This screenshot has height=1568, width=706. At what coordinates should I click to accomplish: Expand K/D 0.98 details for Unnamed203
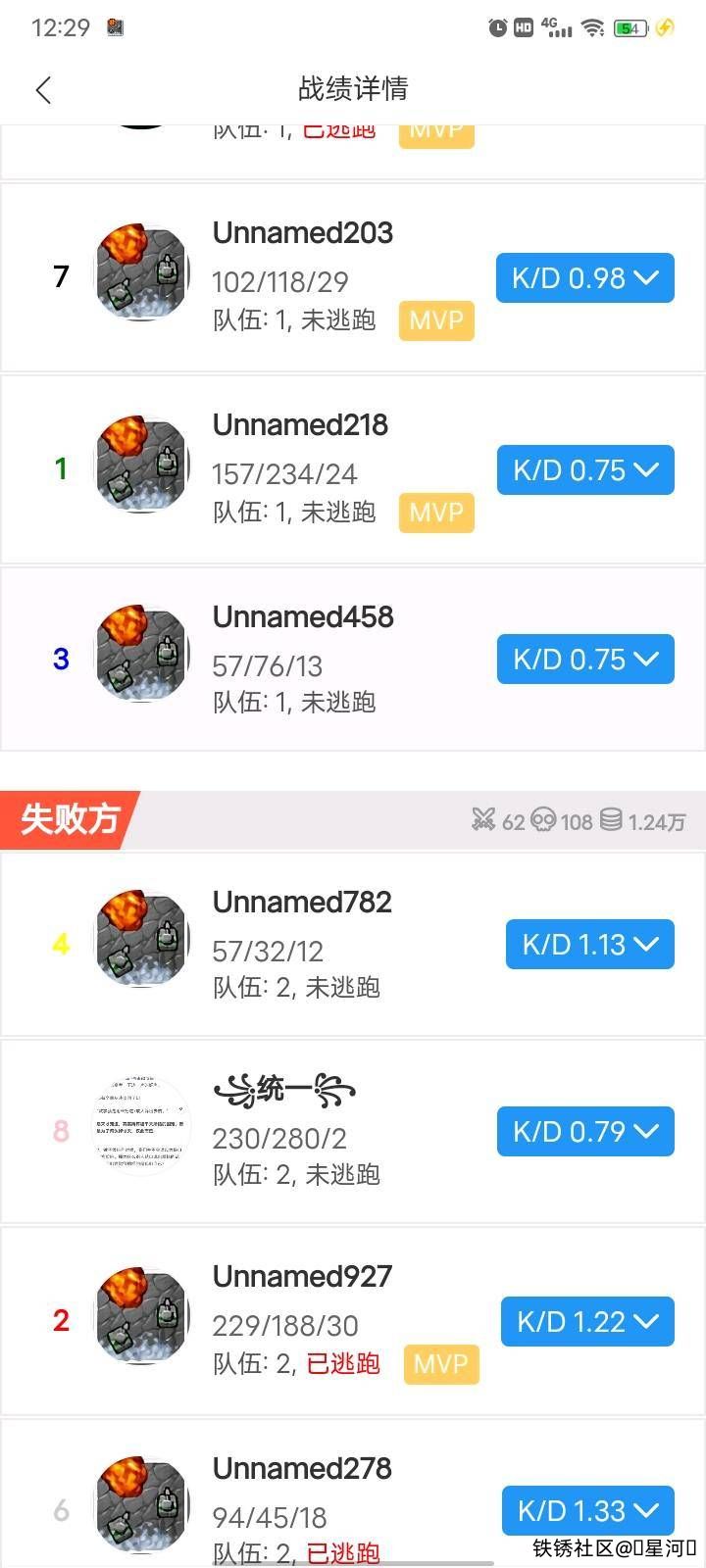pos(584,278)
